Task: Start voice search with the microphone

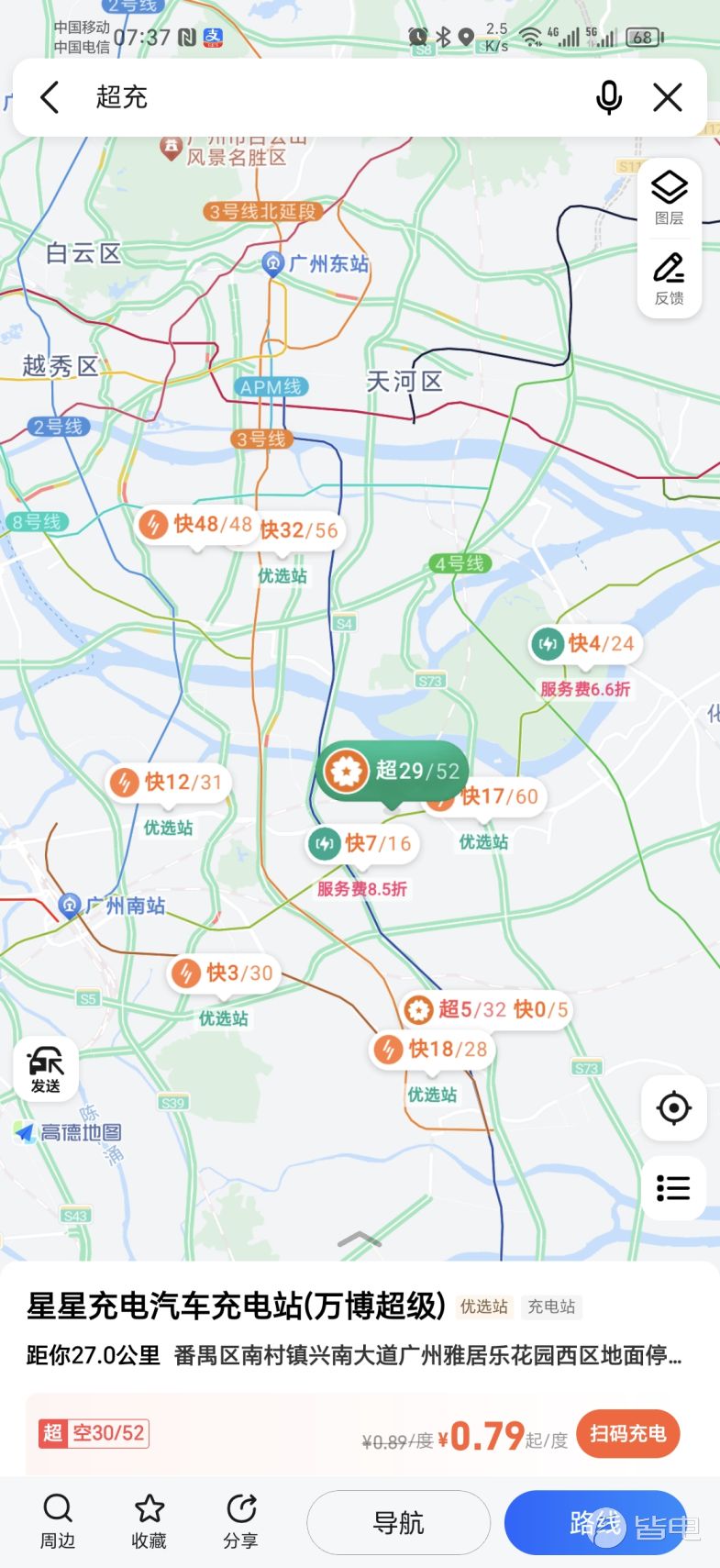Action: (608, 97)
